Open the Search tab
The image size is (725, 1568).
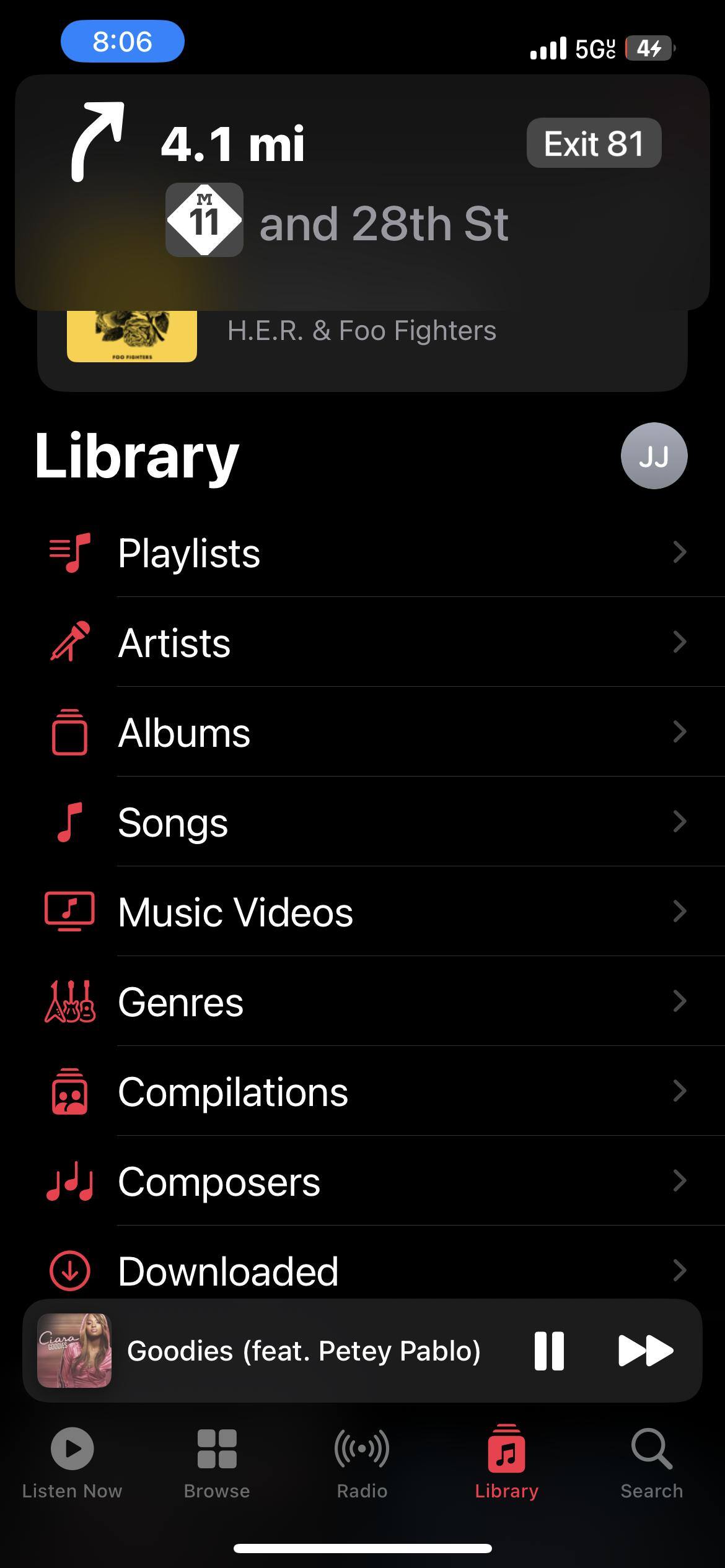pyautogui.click(x=651, y=1463)
